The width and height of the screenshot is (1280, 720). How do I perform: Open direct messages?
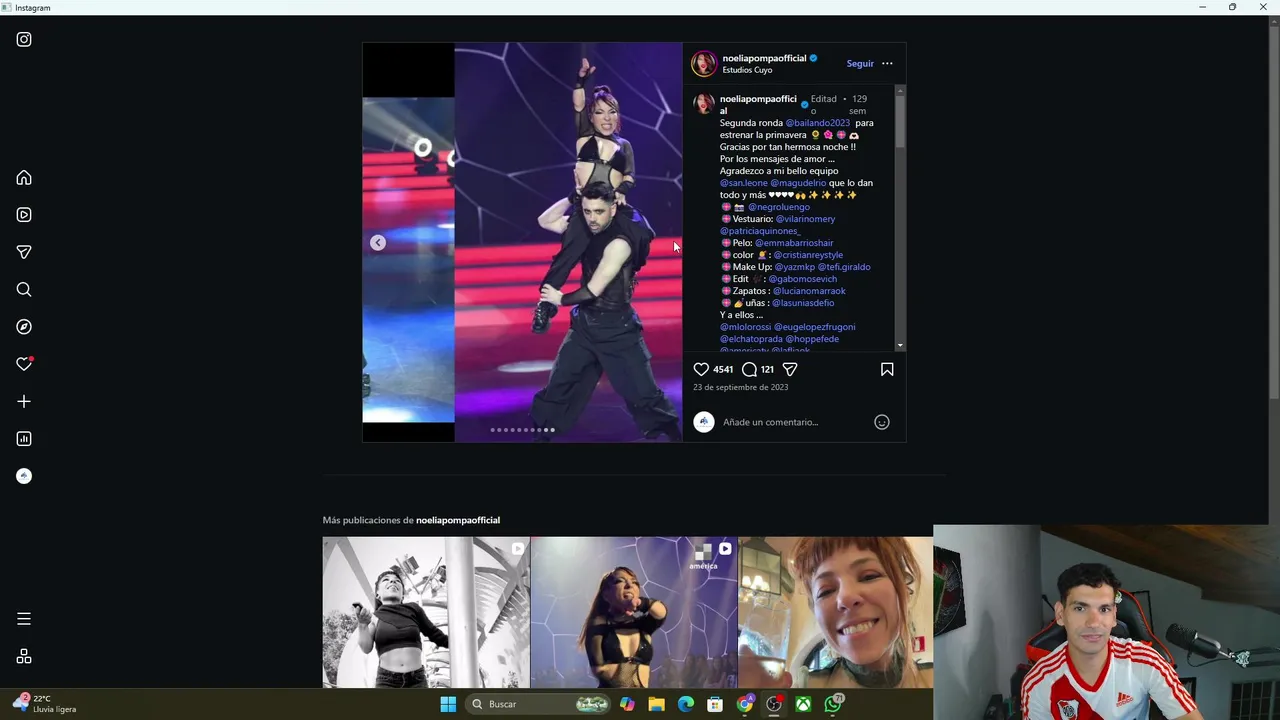point(24,252)
